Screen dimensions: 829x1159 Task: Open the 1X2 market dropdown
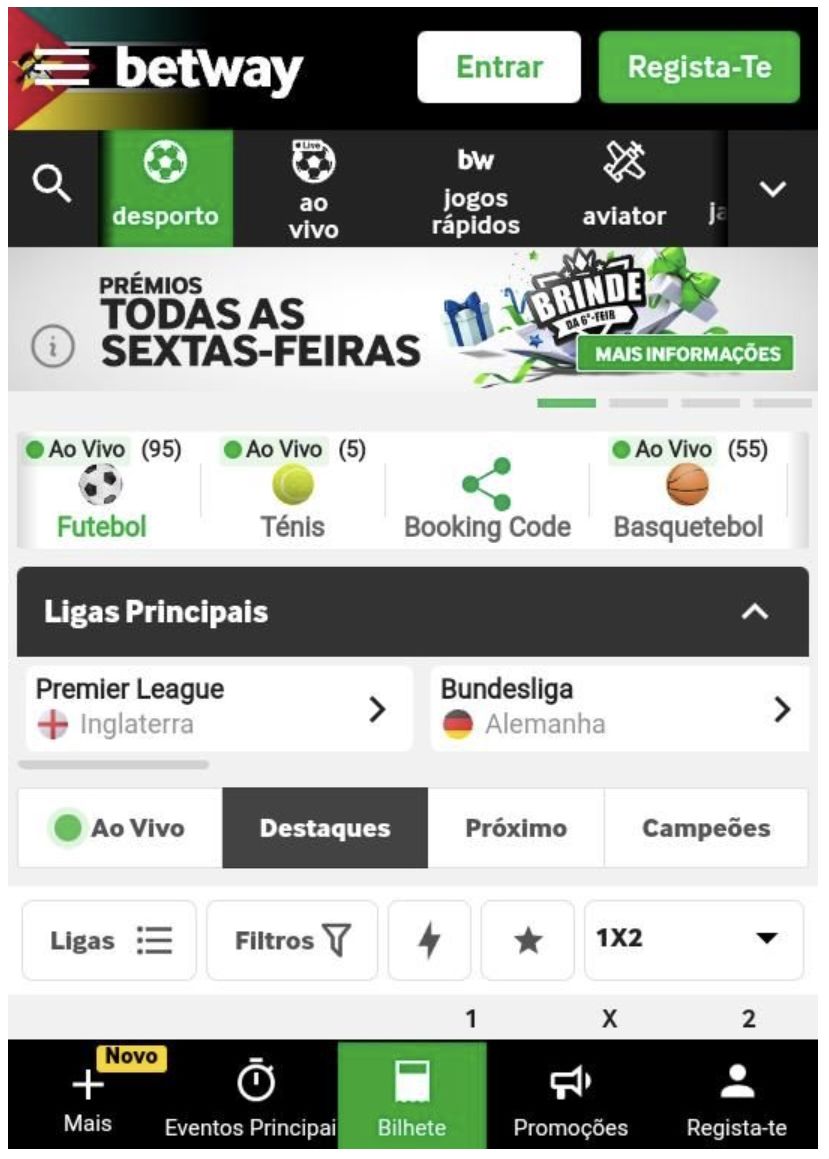click(x=693, y=941)
